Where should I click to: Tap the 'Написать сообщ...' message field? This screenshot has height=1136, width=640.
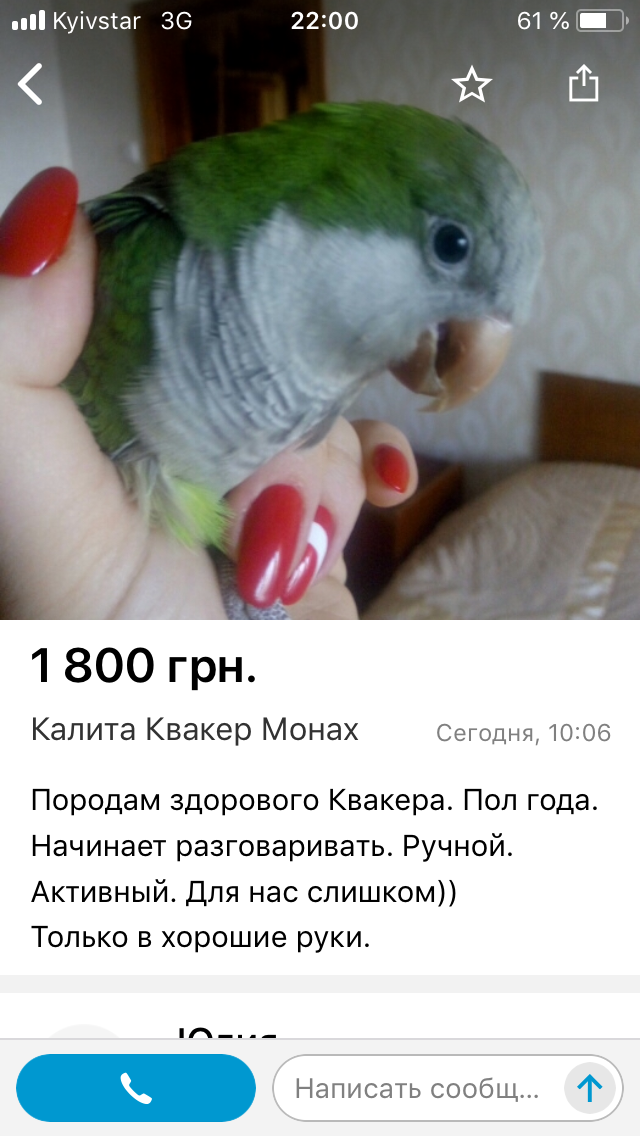(x=418, y=1088)
